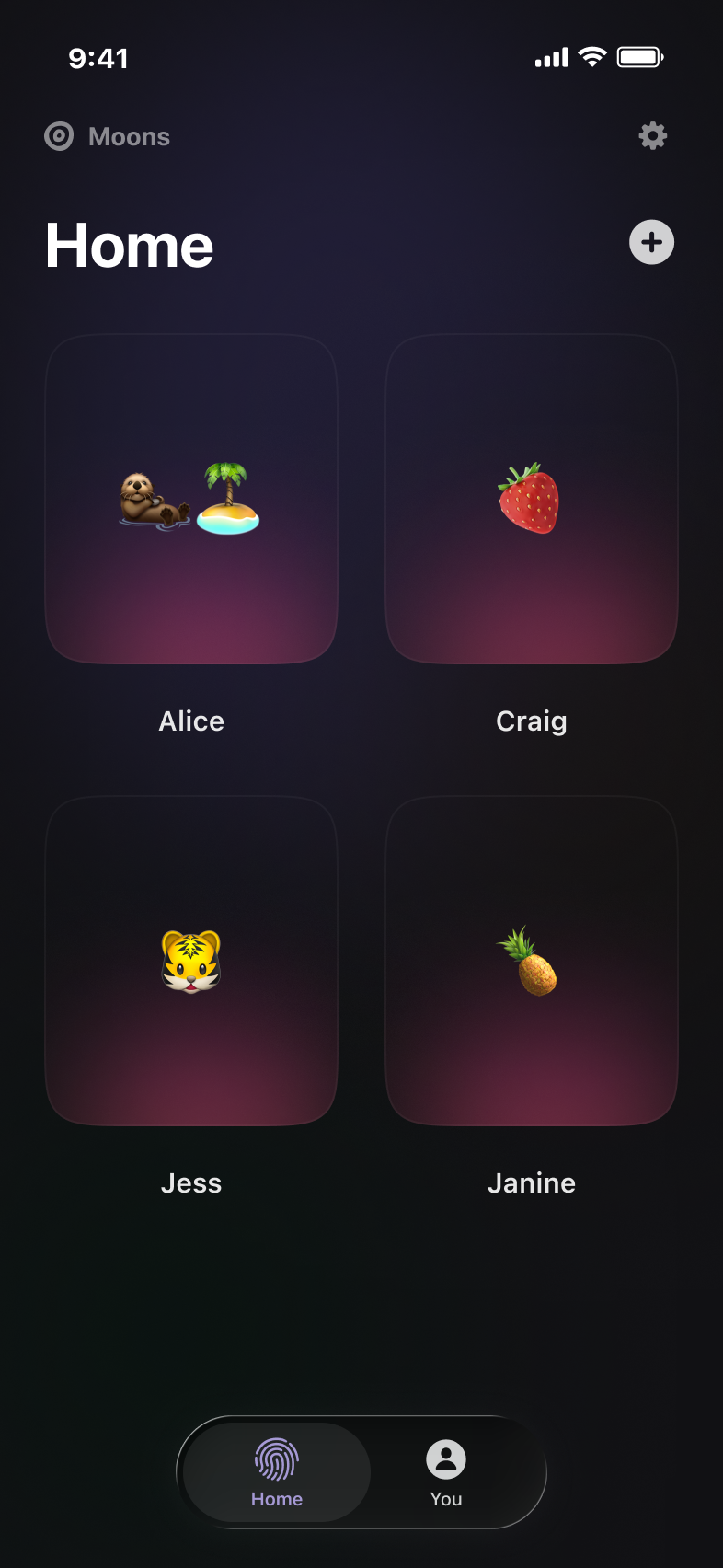Tap the plus icon to add a person
Screen dimensions: 723x1568
pos(650,242)
